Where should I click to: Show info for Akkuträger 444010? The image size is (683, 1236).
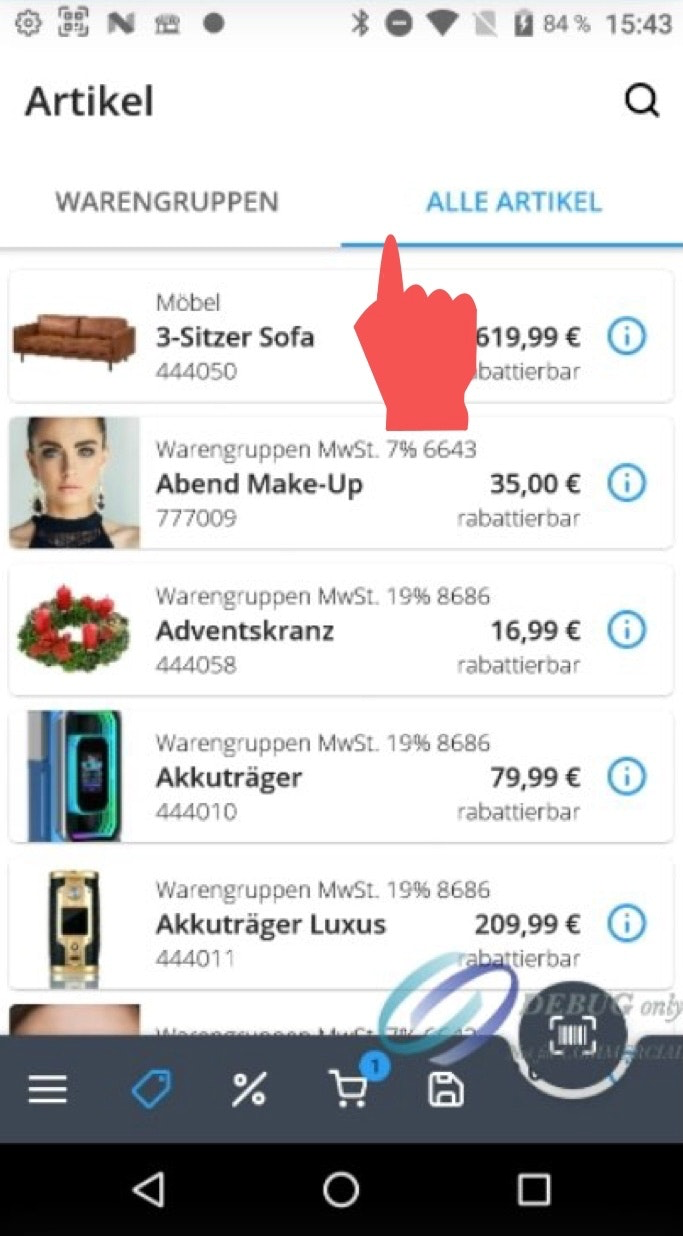(x=626, y=777)
